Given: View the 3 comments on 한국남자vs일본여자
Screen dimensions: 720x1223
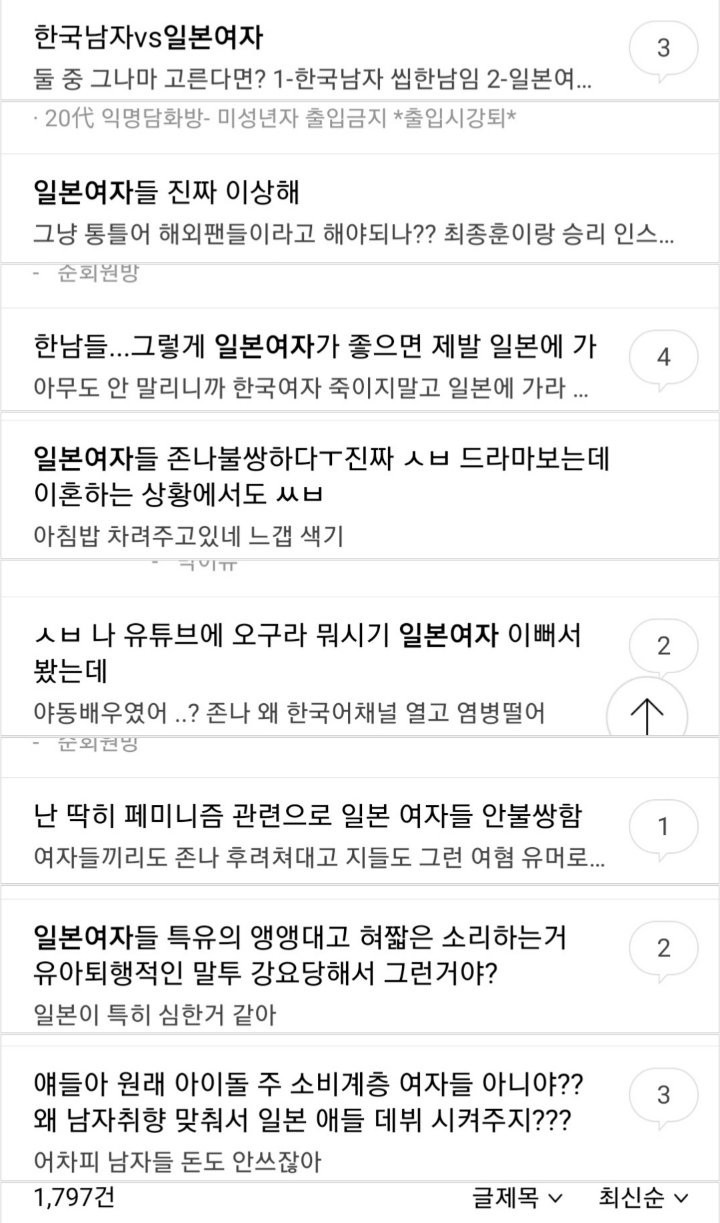Looking at the screenshot, I should coord(662,48).
